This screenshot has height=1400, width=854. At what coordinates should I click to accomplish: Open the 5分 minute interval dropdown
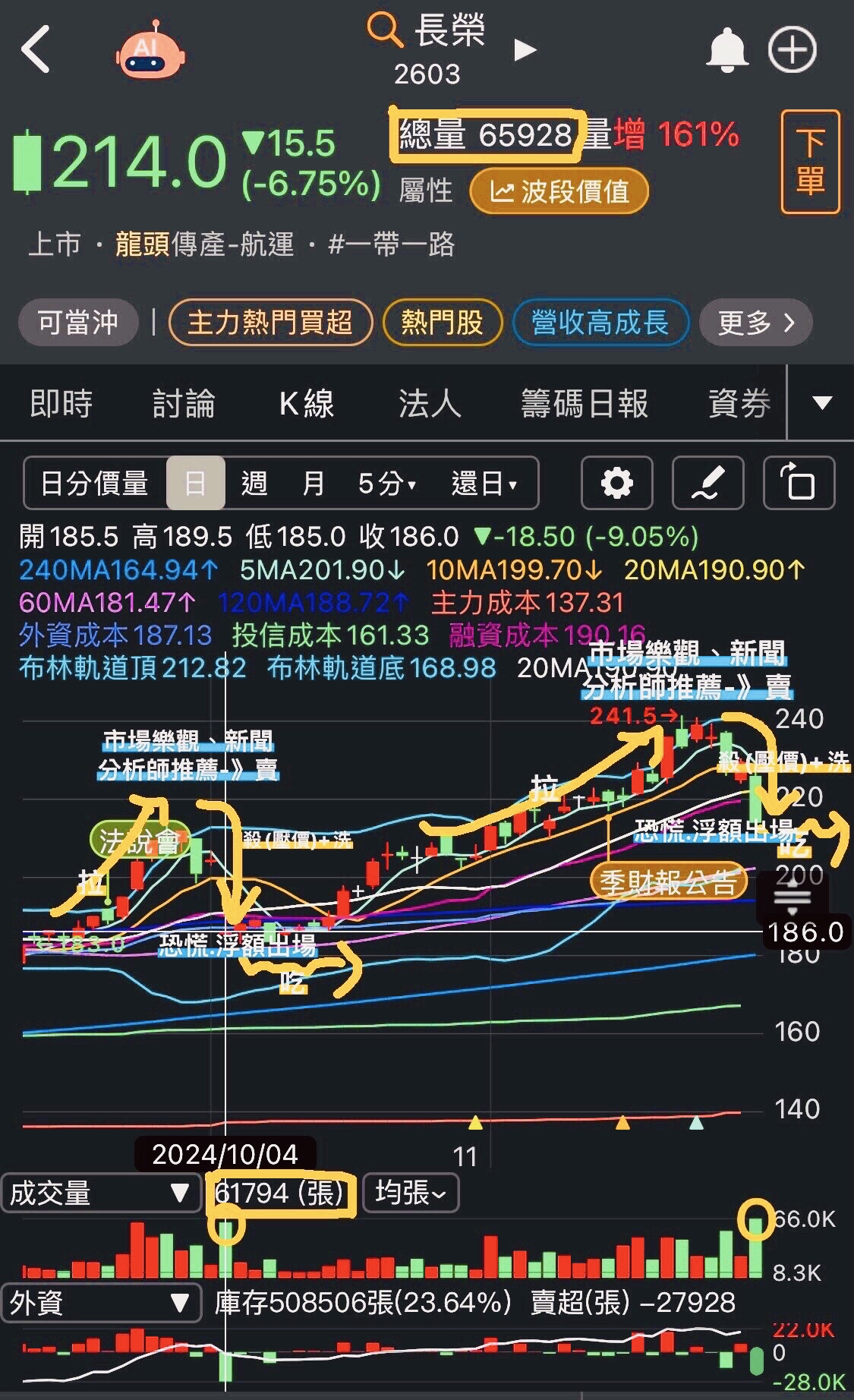point(386,483)
